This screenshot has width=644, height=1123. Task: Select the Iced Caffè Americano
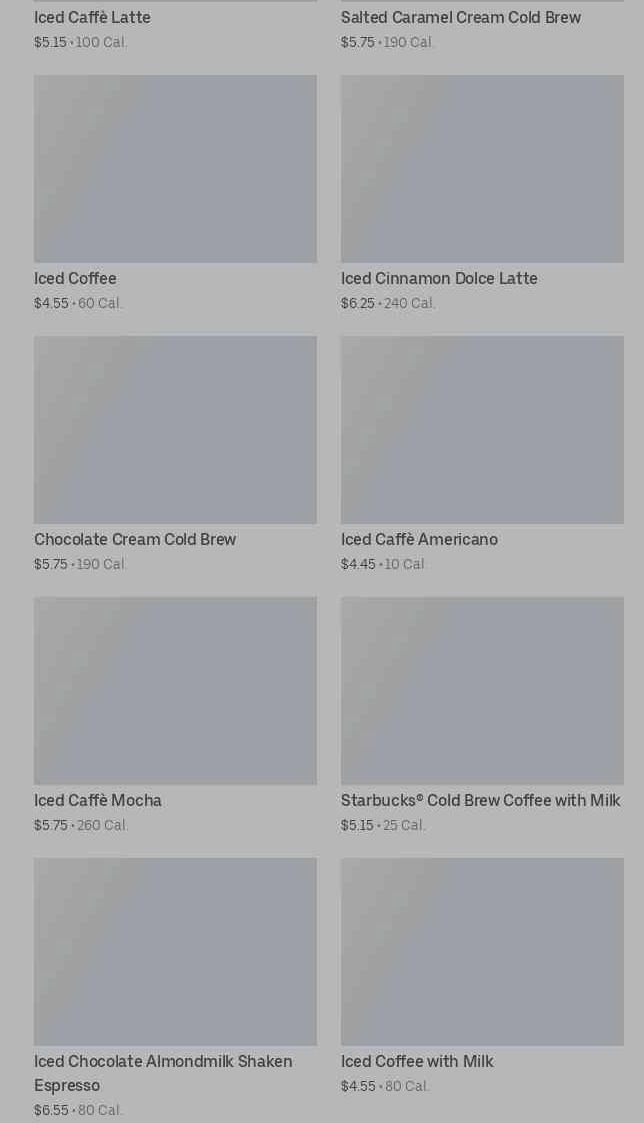point(482,454)
